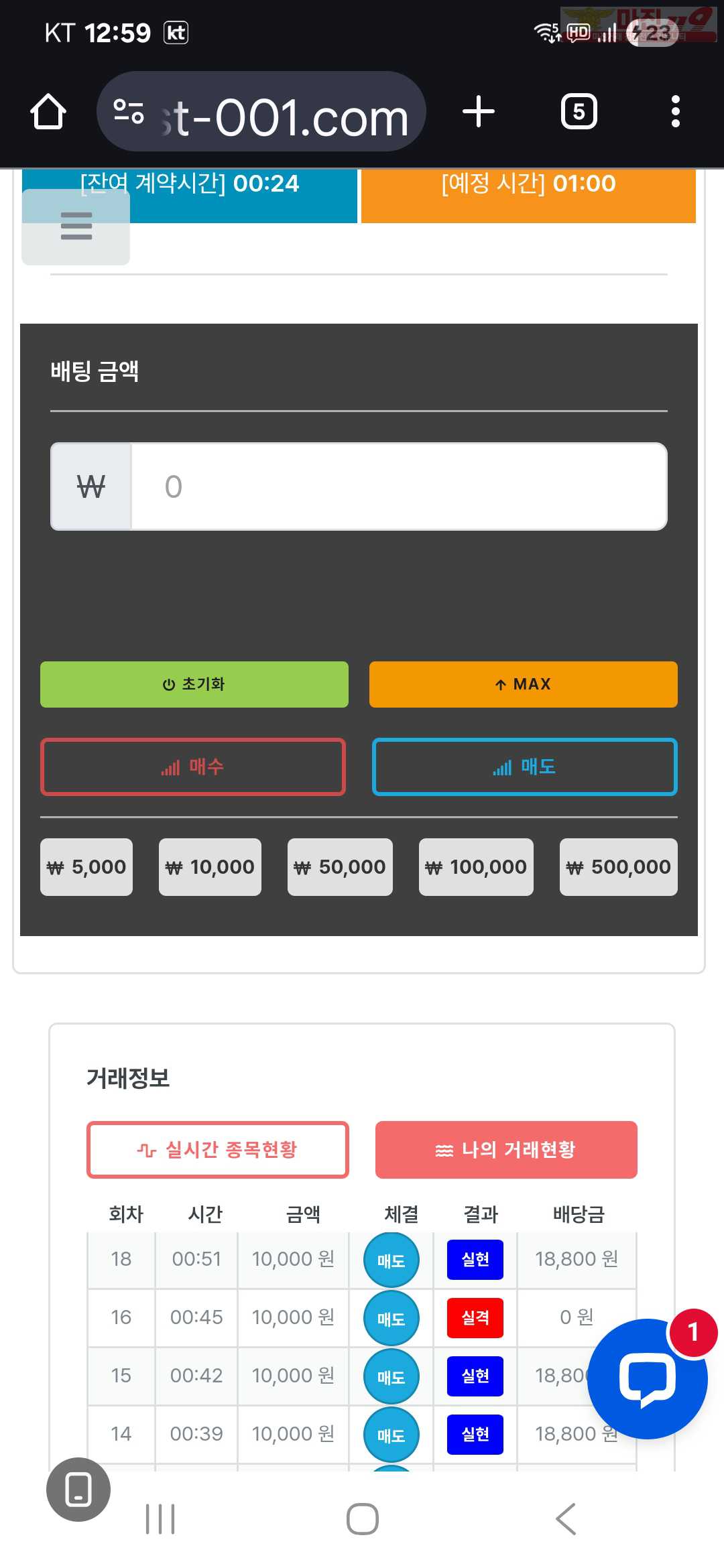Viewport: 724px width, 1568px height.
Task: Tap the green 초기화 reset button
Action: pos(194,684)
